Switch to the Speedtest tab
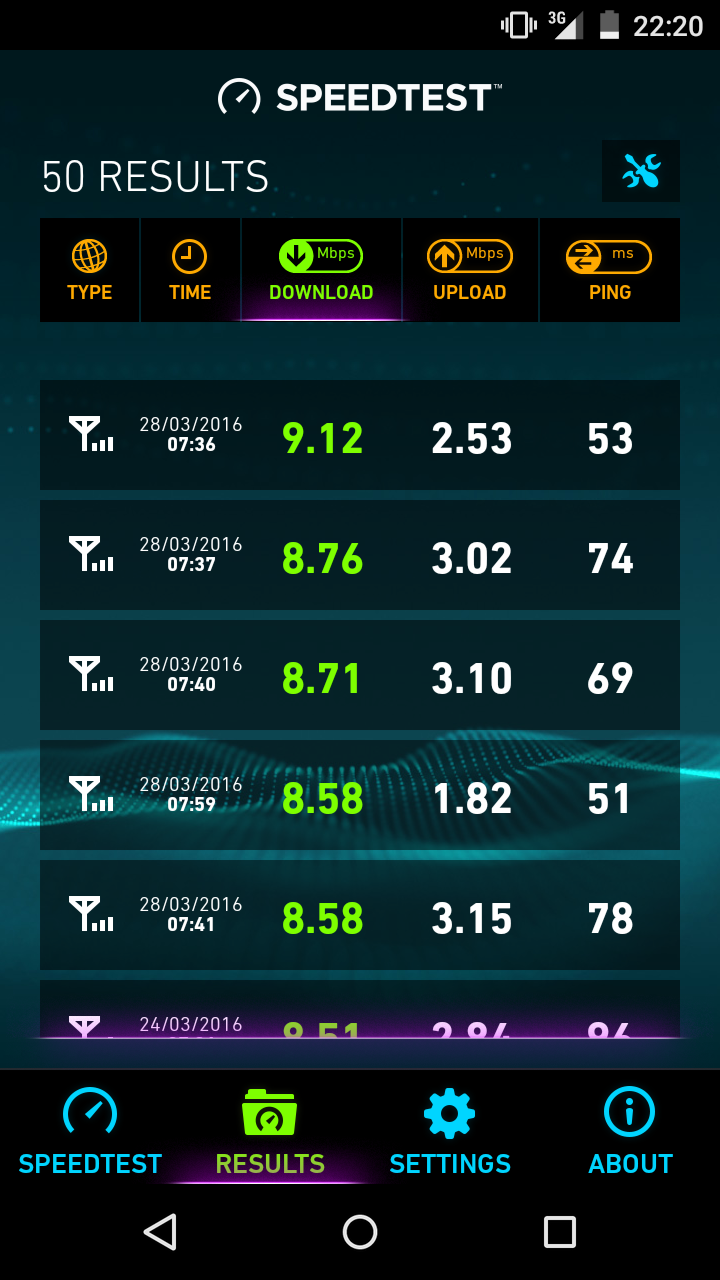 coord(90,1130)
